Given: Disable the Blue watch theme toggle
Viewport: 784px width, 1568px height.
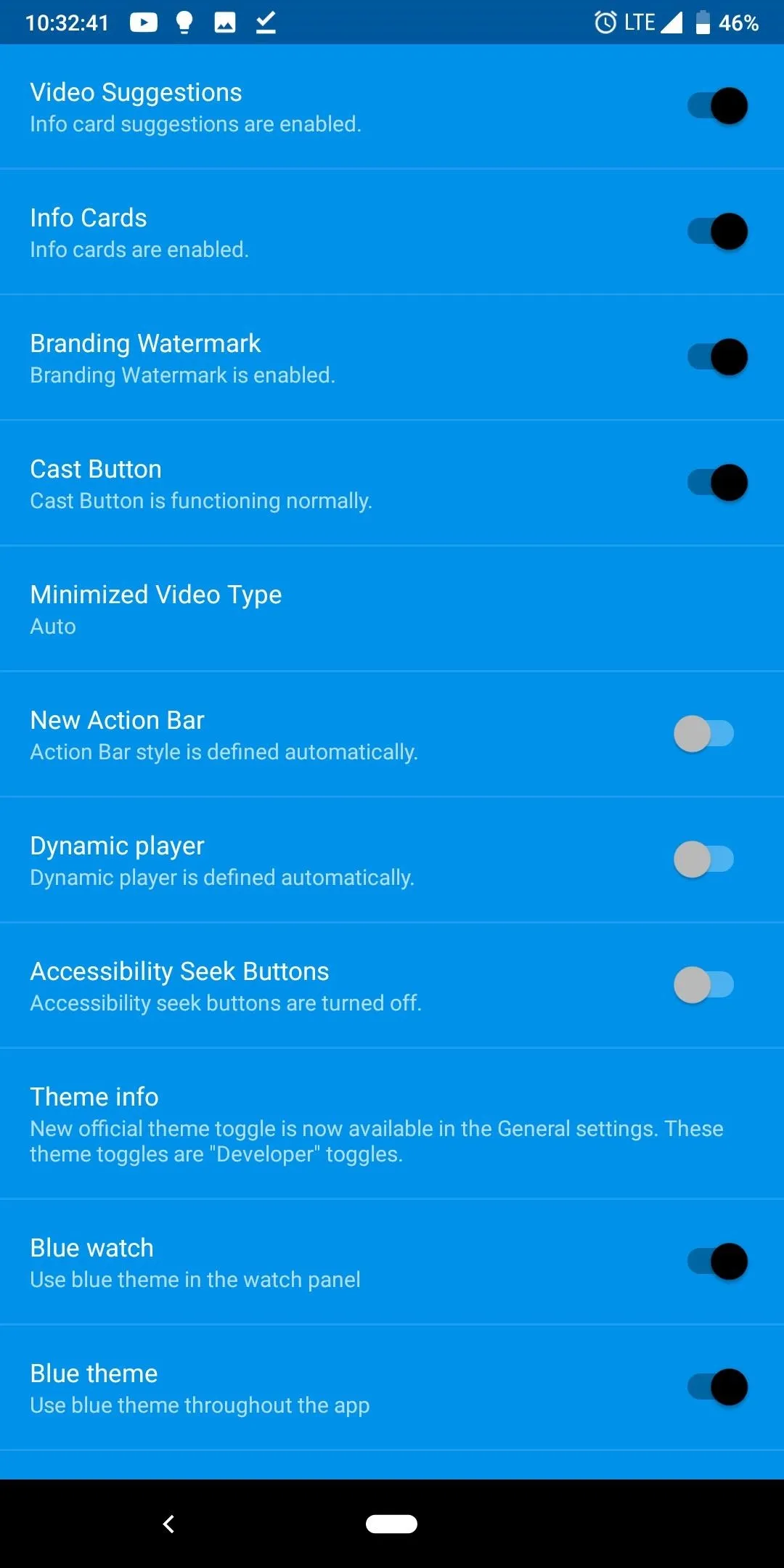Looking at the screenshot, I should [717, 1262].
